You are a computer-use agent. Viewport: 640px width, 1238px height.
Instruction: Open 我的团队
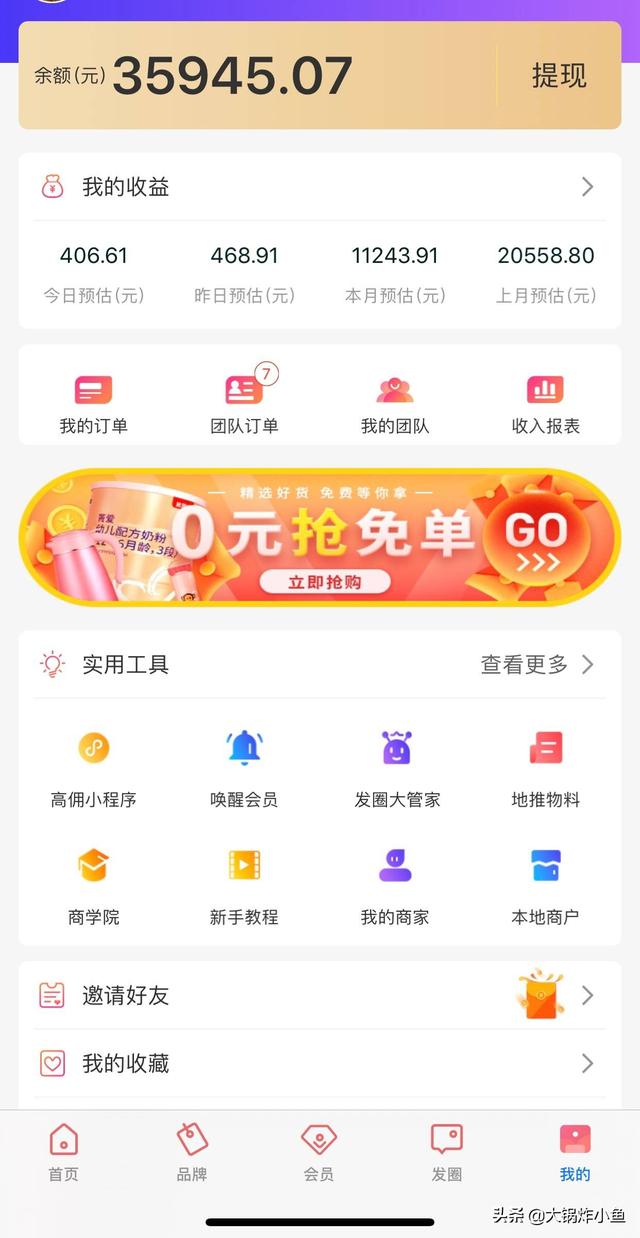pyautogui.click(x=395, y=404)
